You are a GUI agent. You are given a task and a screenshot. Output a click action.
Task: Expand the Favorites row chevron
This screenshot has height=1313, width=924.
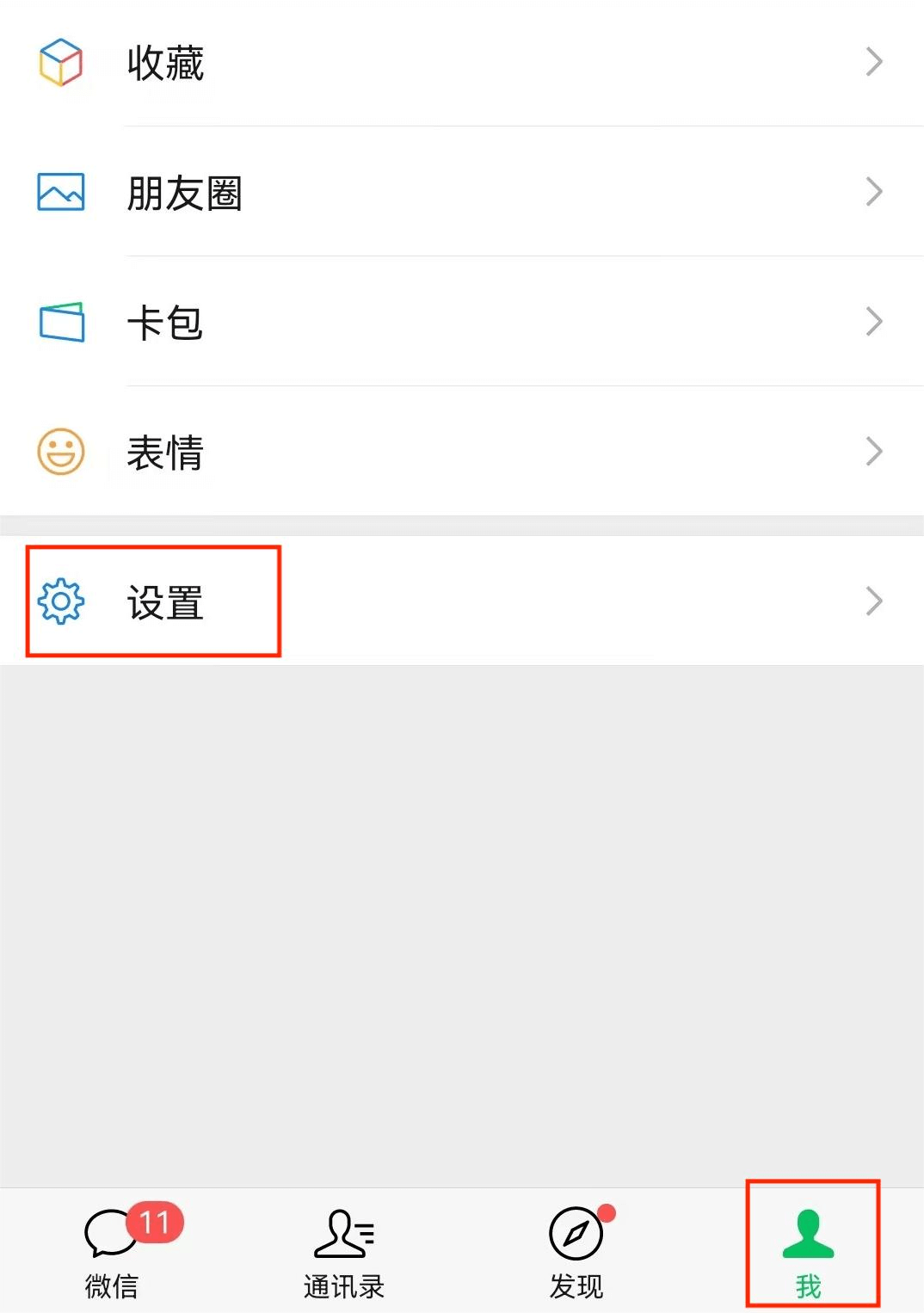[x=875, y=62]
